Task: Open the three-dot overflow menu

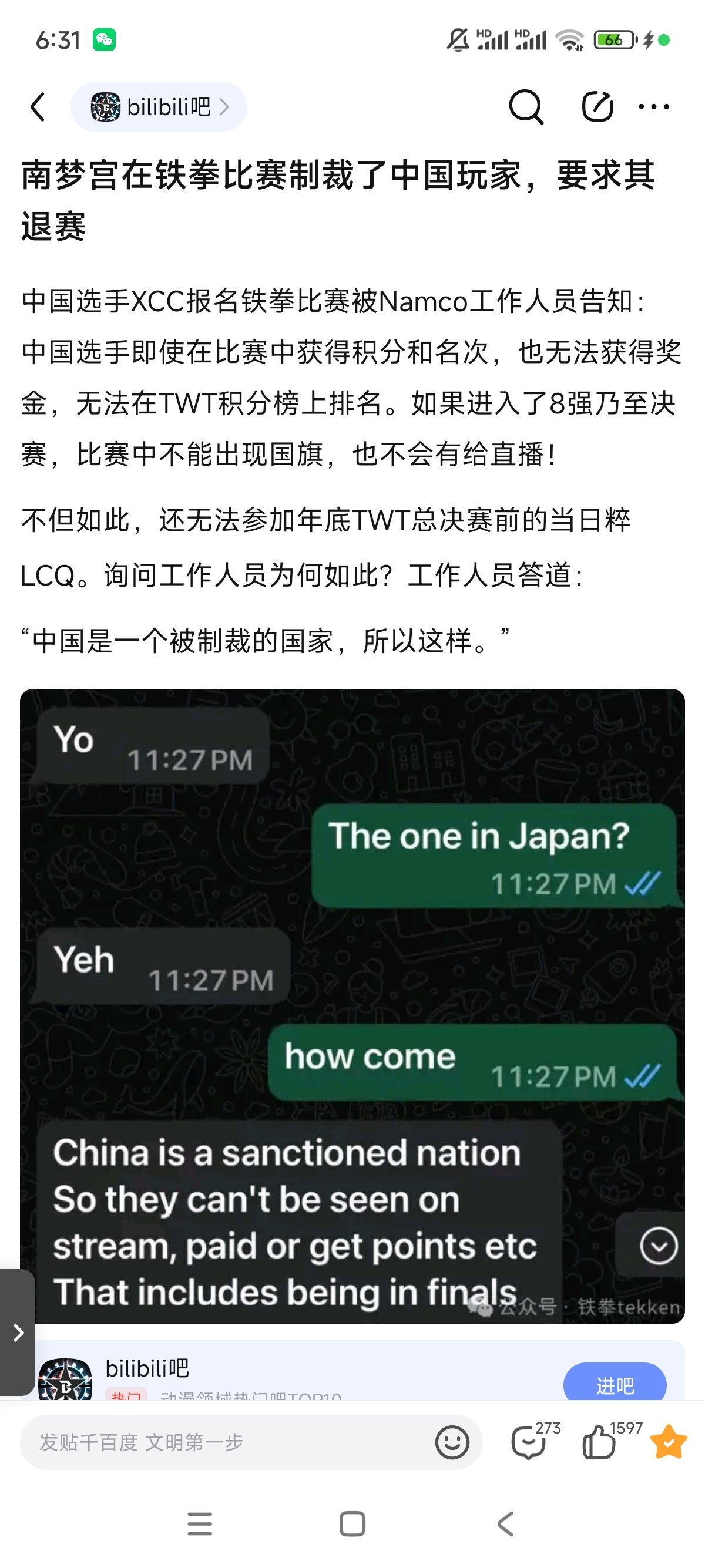Action: tap(653, 107)
